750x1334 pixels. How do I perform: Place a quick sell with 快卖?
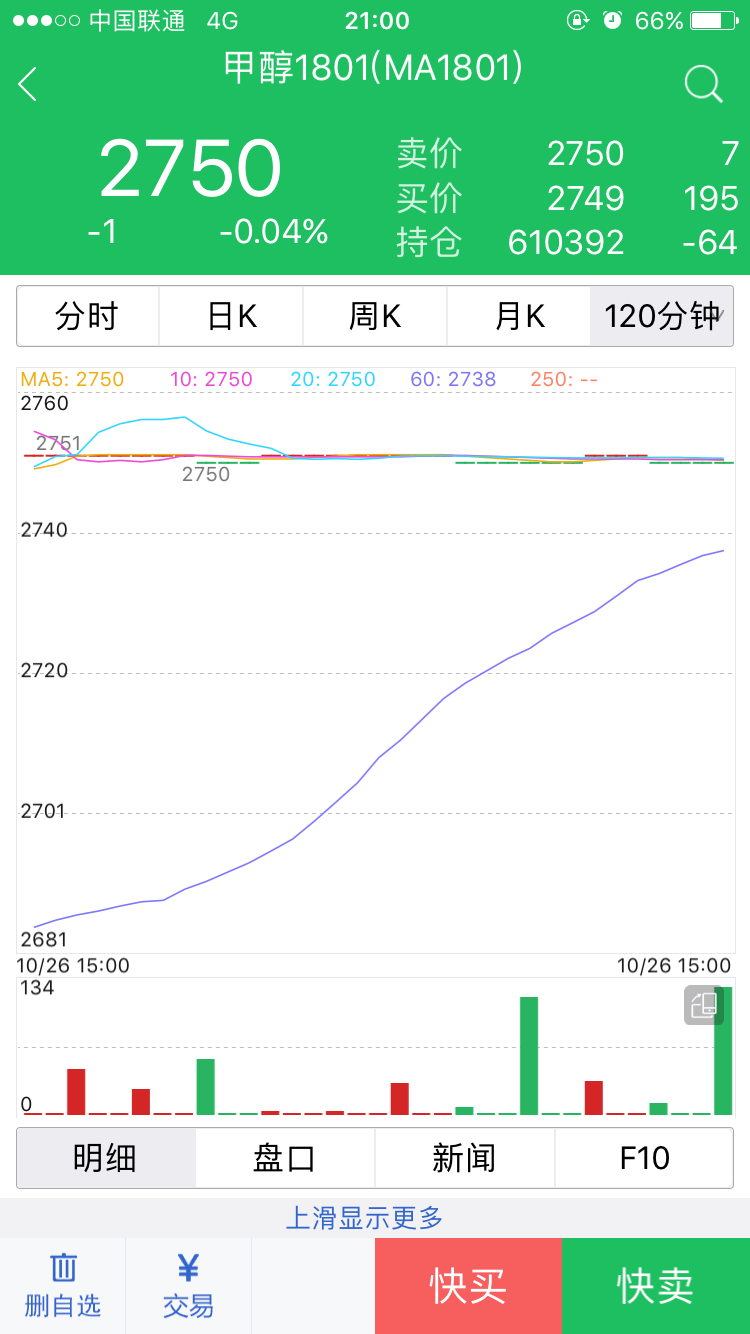[656, 1286]
